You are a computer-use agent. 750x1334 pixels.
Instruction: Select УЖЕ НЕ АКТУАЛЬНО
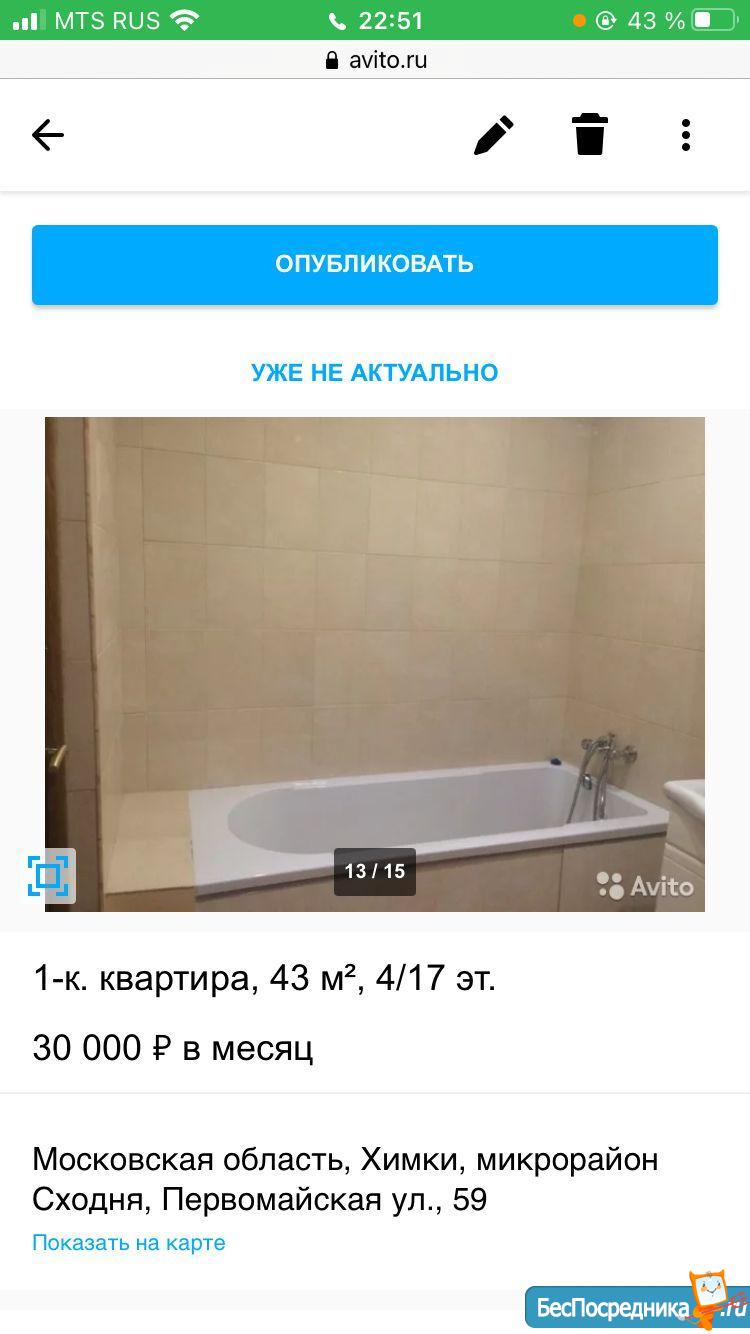[375, 373]
